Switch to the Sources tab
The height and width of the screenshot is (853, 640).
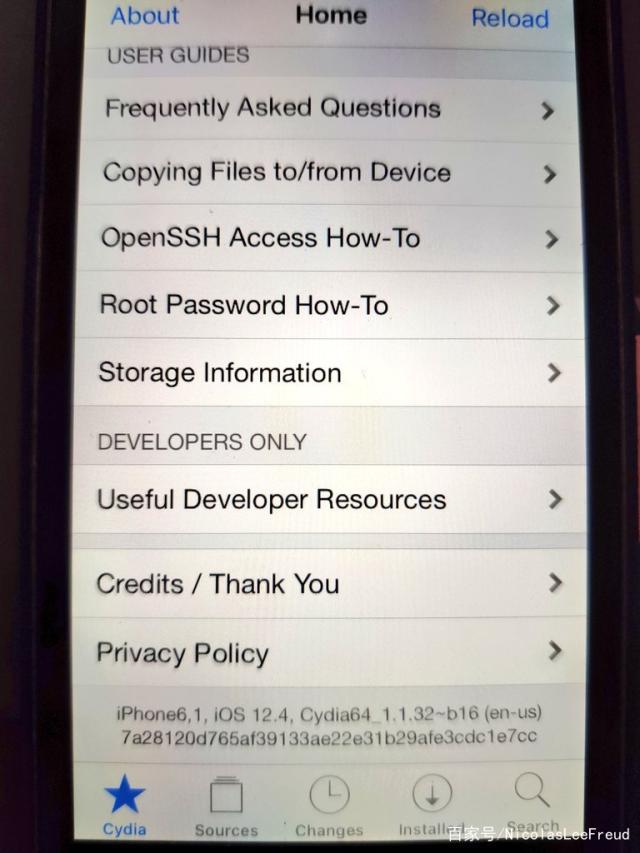[x=226, y=806]
